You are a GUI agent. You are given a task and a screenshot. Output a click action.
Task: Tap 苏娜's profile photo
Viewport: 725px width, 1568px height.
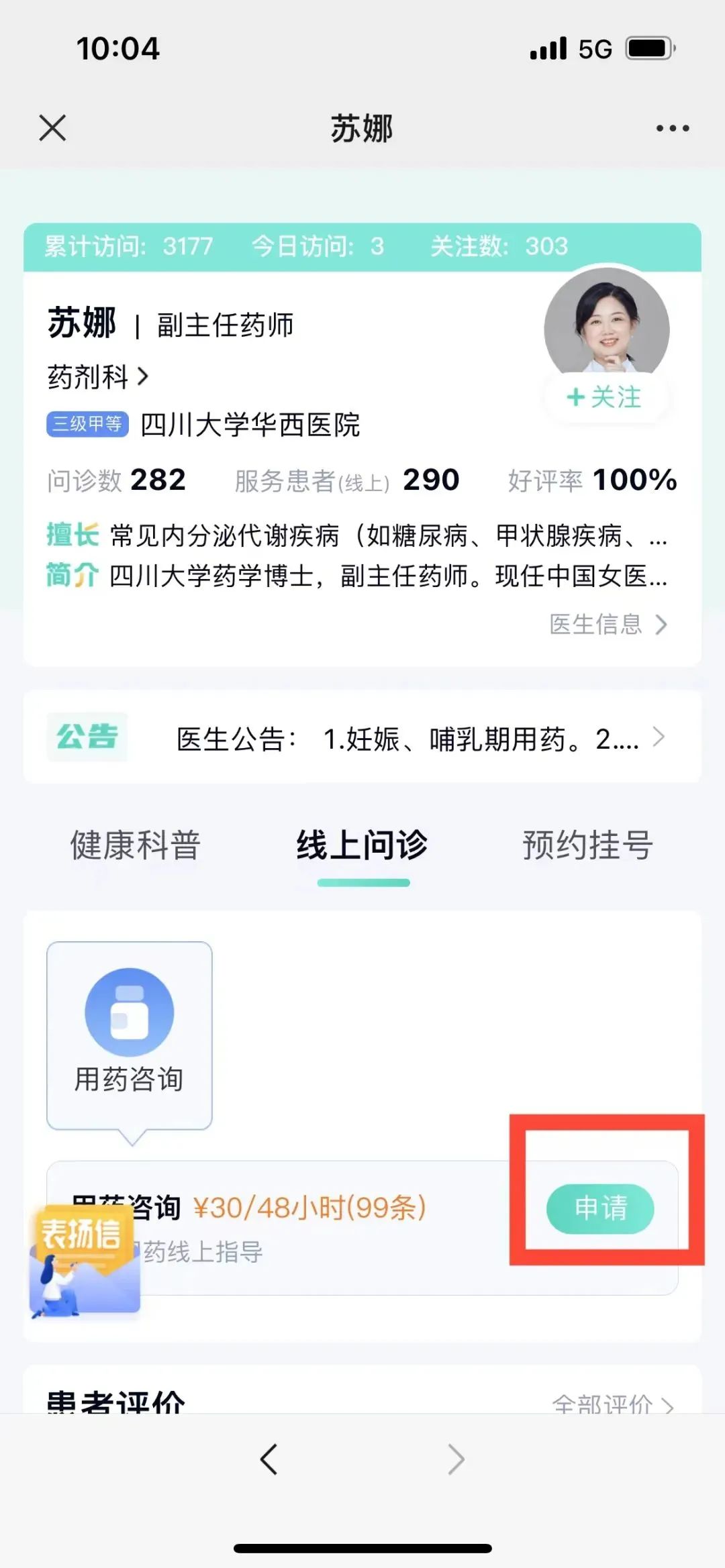point(606,321)
